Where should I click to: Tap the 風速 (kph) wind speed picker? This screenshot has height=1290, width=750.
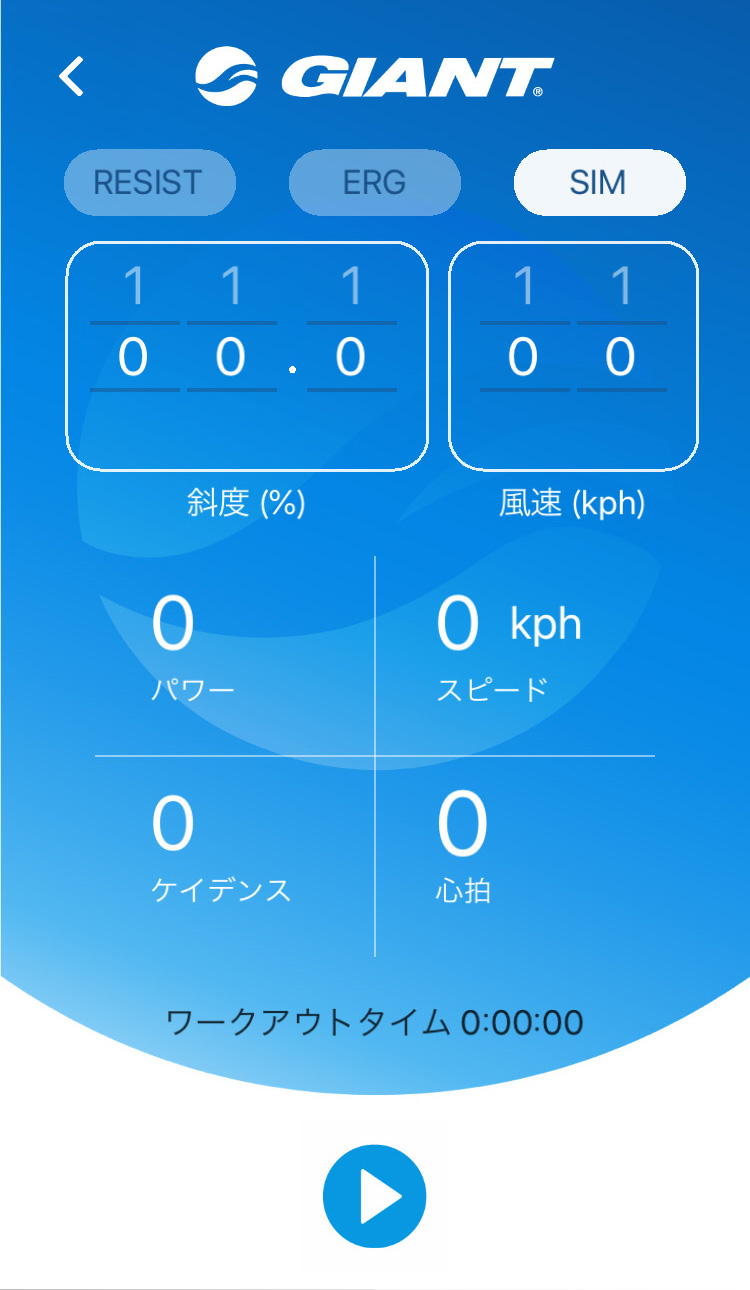point(573,356)
